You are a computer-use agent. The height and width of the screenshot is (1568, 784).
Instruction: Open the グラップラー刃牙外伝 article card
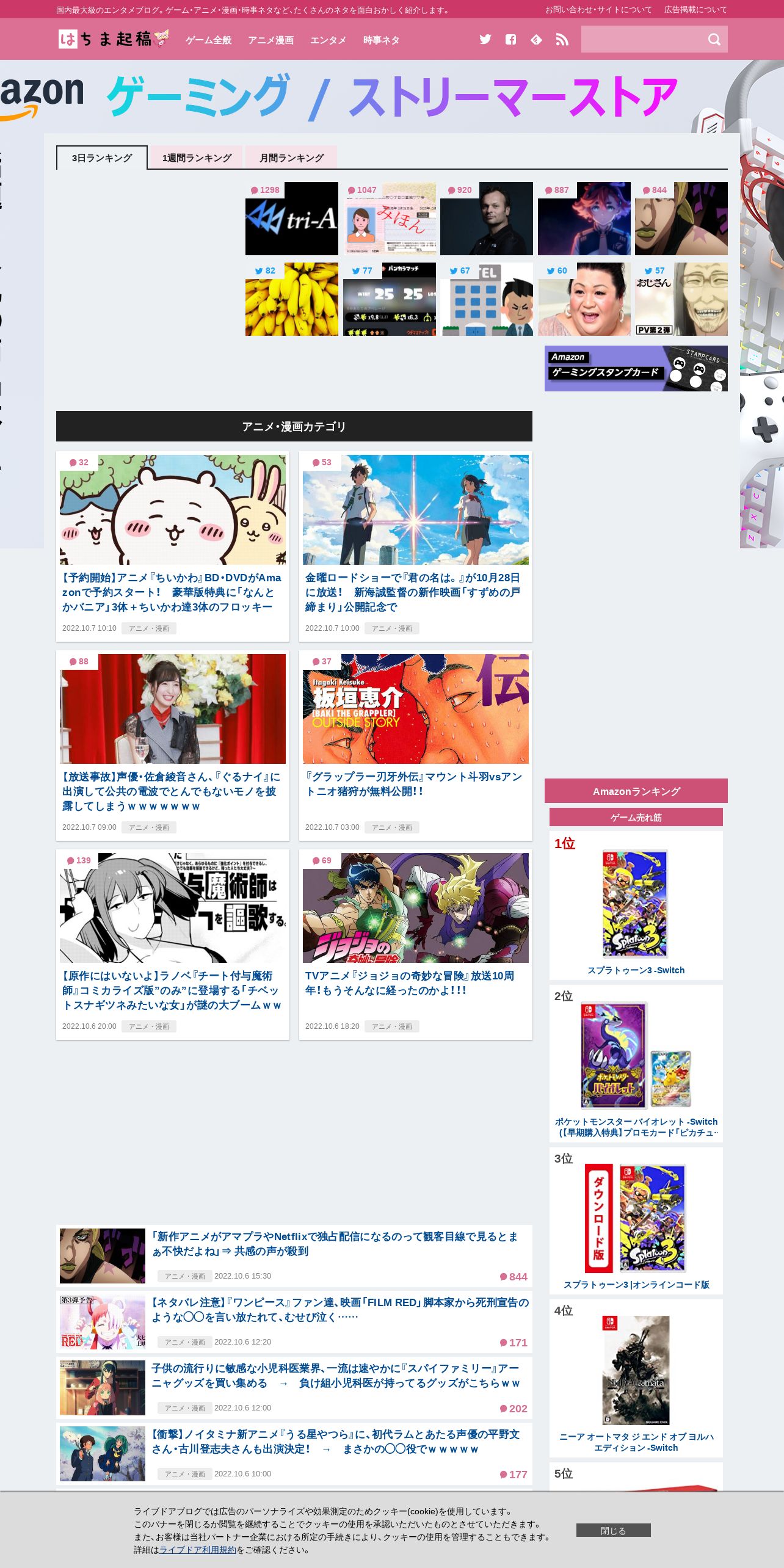click(416, 746)
